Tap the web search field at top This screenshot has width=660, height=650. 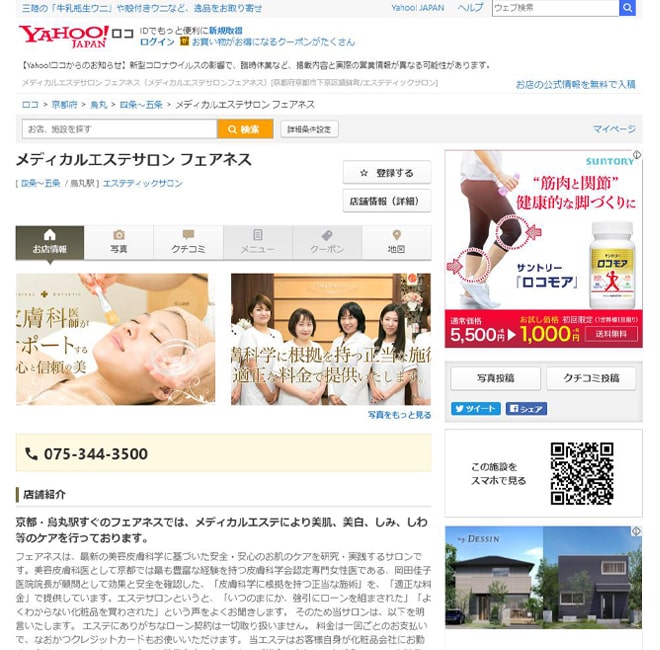tap(554, 8)
